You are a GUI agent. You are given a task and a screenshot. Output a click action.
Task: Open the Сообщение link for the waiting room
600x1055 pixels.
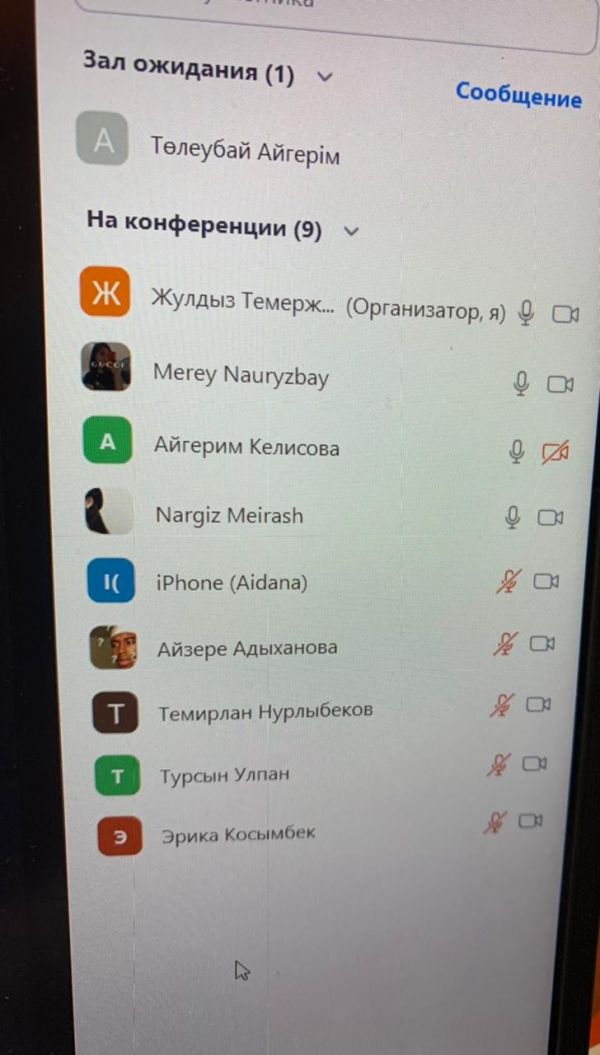[x=518, y=95]
